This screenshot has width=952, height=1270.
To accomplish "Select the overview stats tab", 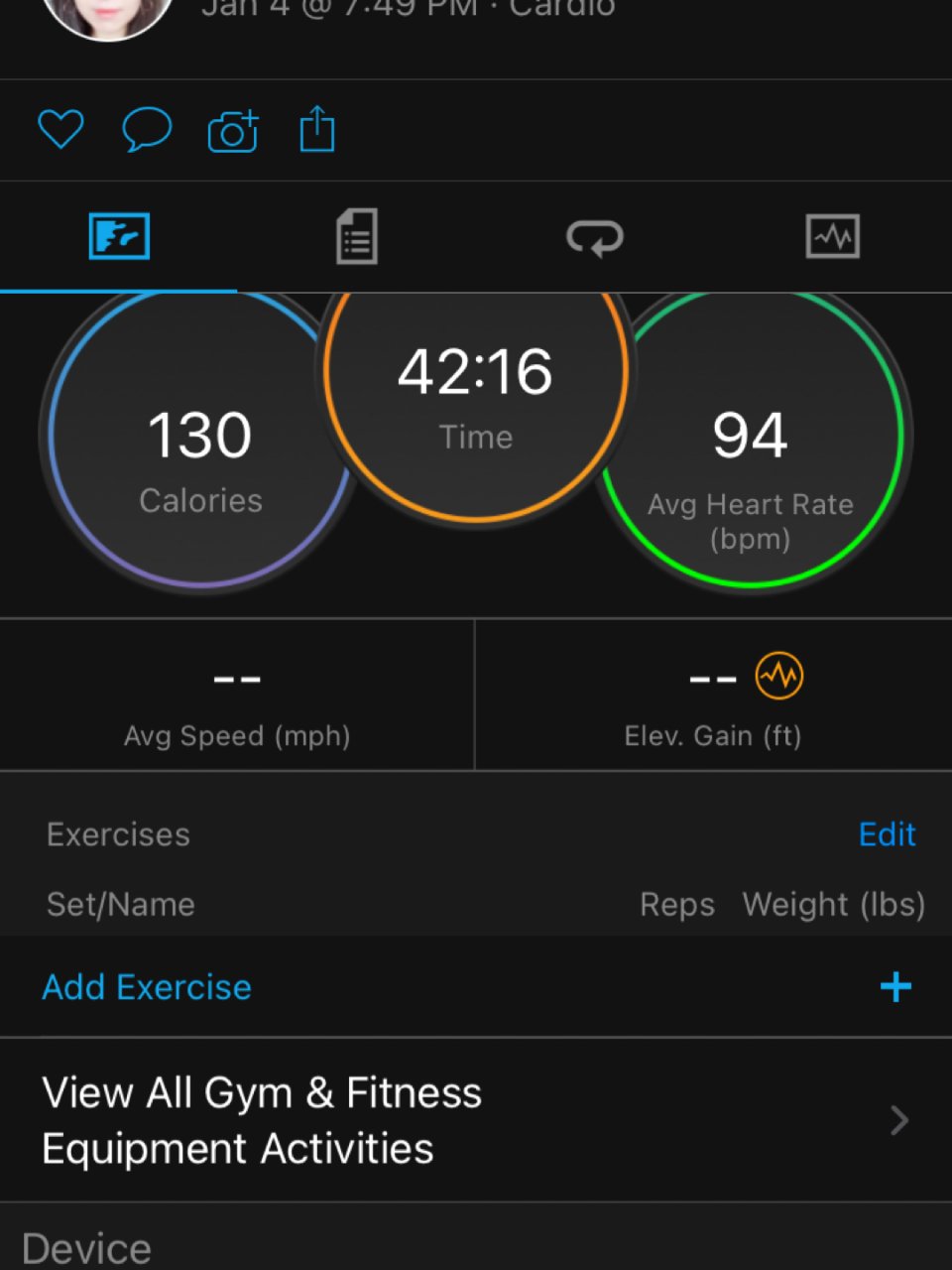I will [x=119, y=237].
